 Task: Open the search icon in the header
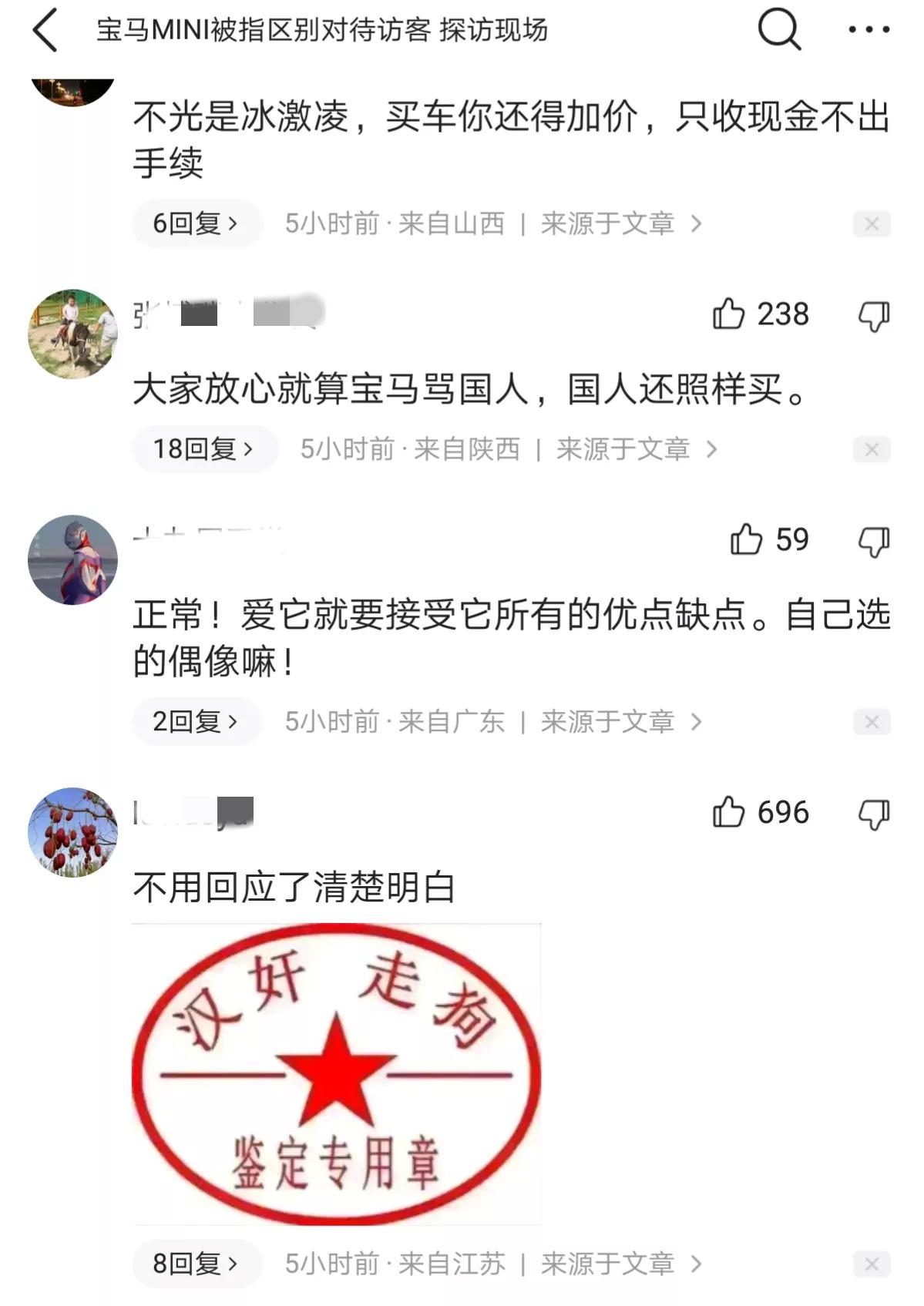(x=781, y=31)
